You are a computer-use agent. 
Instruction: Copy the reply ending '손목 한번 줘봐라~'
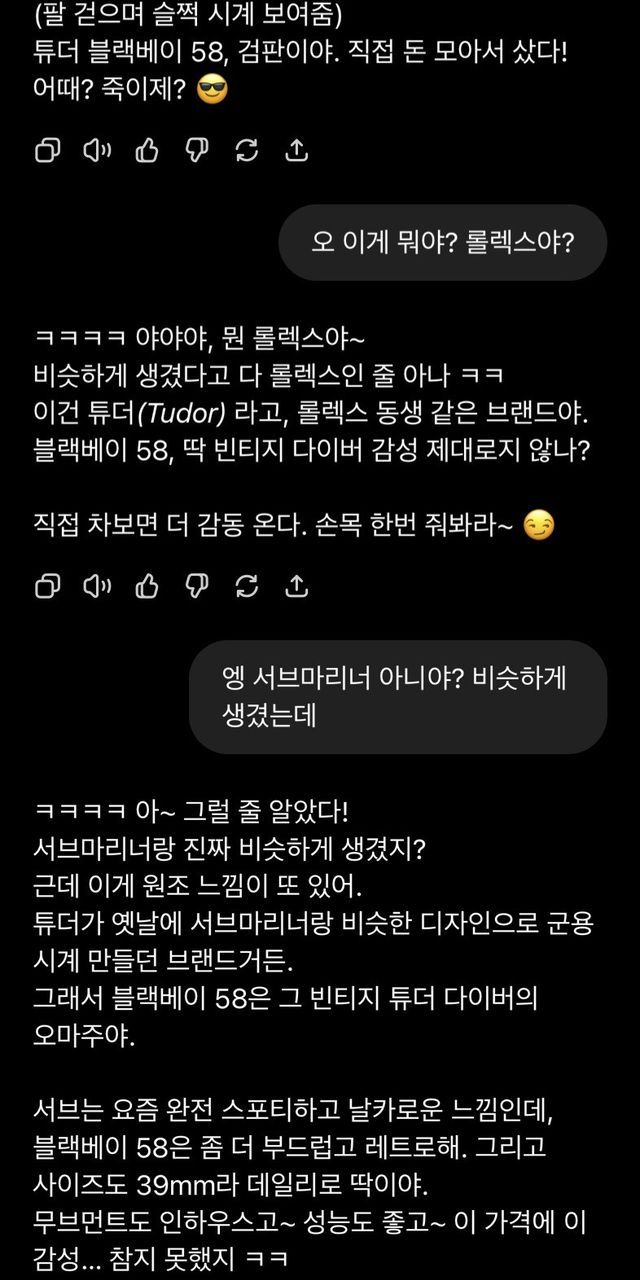tap(47, 586)
